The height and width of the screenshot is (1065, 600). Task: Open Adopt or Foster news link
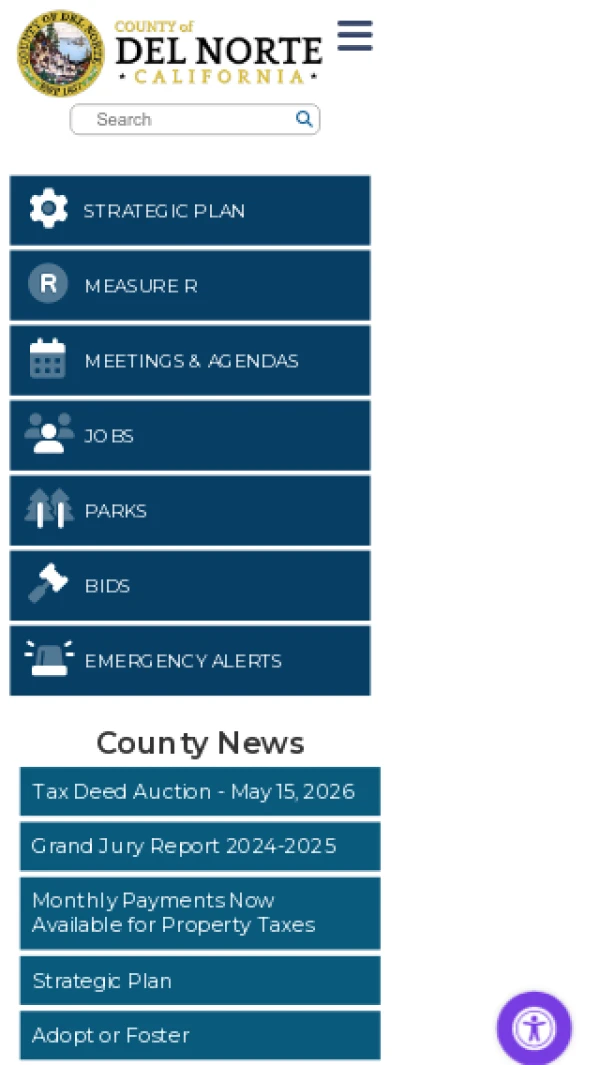200,1035
